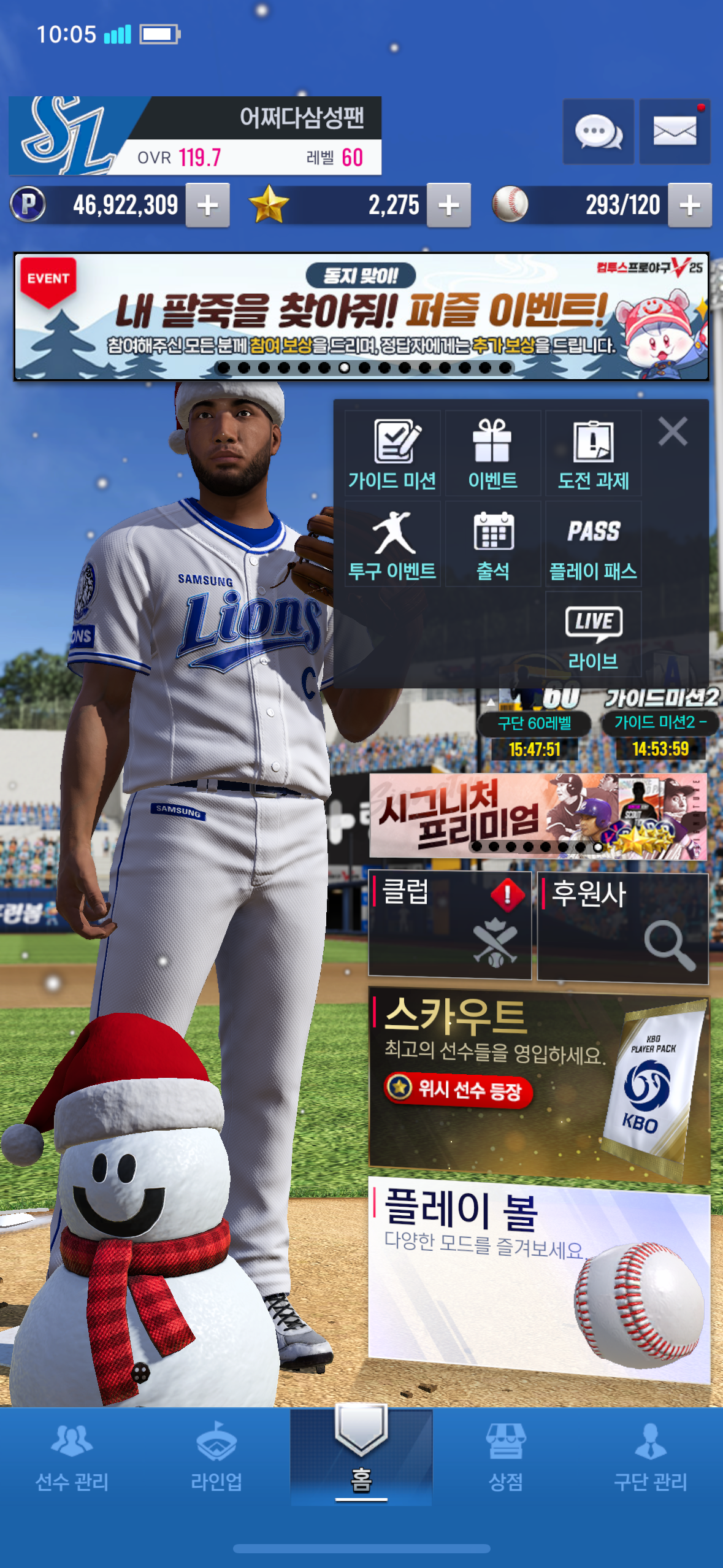The height and width of the screenshot is (1568, 723).
Task: Open the chat speech bubble icon
Action: [598, 131]
